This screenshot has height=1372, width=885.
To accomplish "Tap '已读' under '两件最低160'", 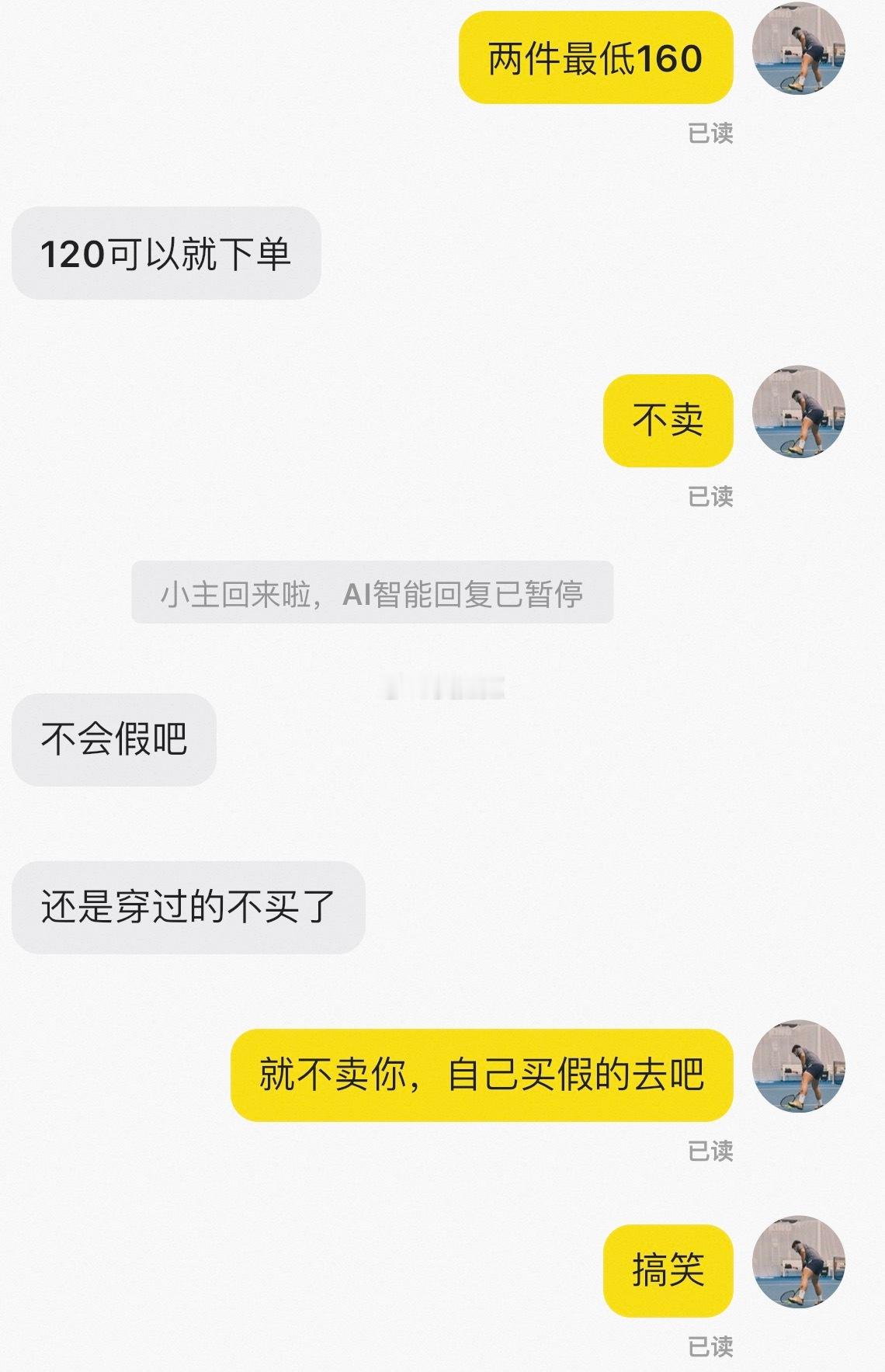I will coord(712,131).
